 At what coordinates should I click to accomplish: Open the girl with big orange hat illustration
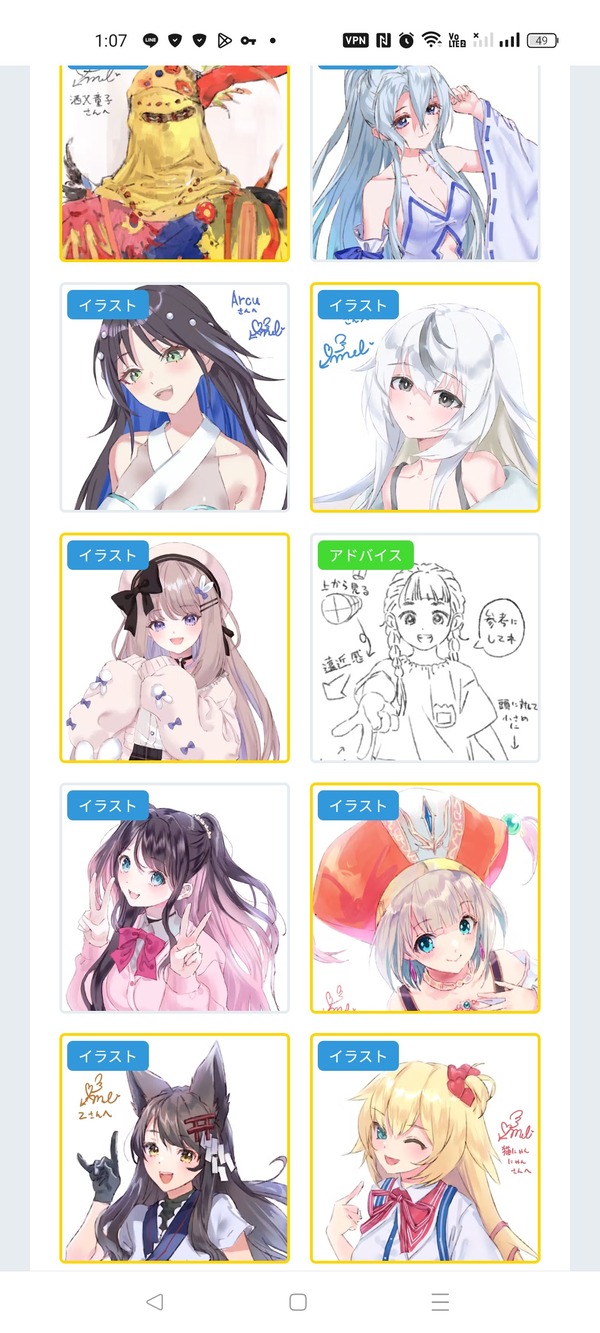(425, 898)
